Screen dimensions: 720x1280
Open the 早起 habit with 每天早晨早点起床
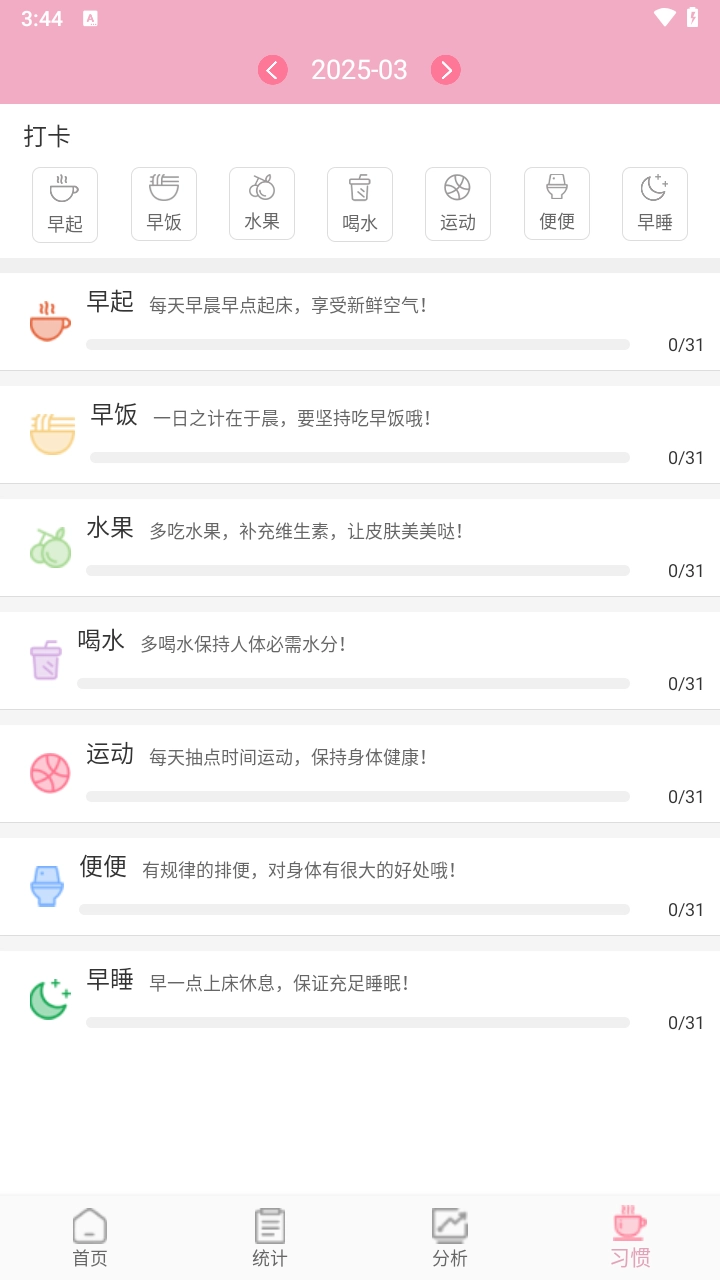(x=360, y=322)
